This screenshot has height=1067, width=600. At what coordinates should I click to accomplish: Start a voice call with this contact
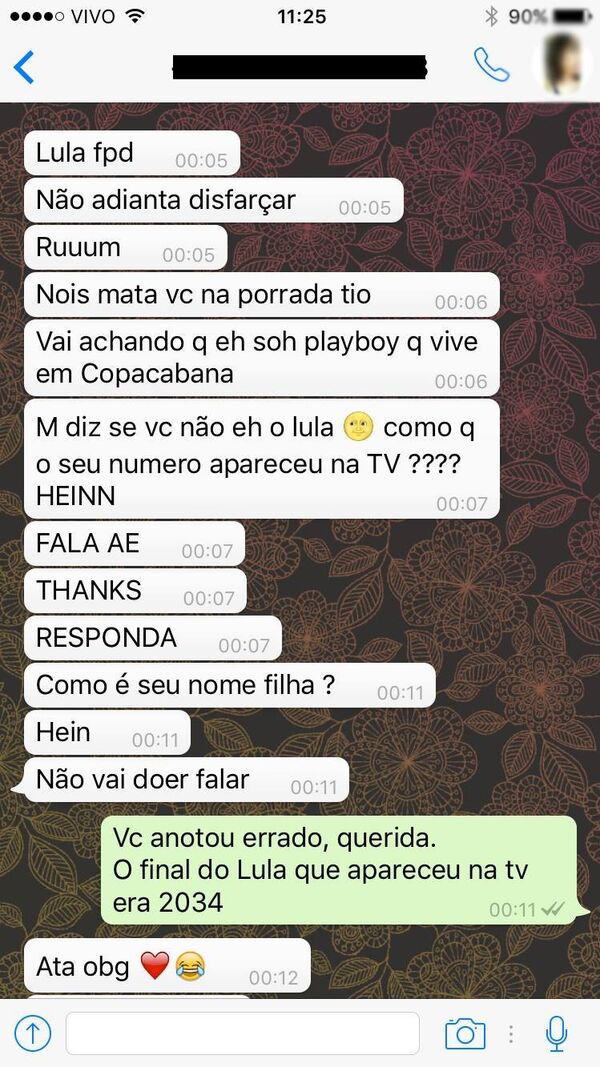[x=491, y=66]
